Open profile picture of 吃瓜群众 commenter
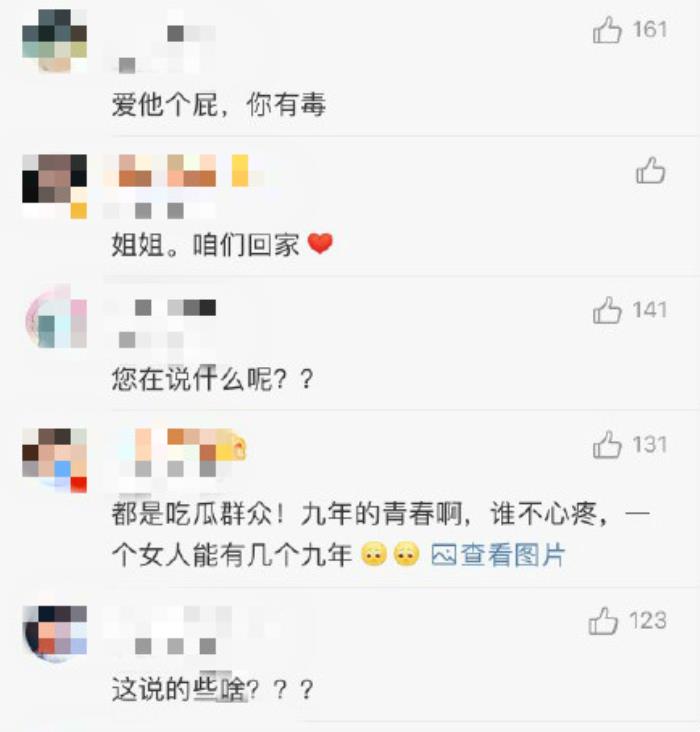Image resolution: width=700 pixels, height=732 pixels. pos(54,458)
